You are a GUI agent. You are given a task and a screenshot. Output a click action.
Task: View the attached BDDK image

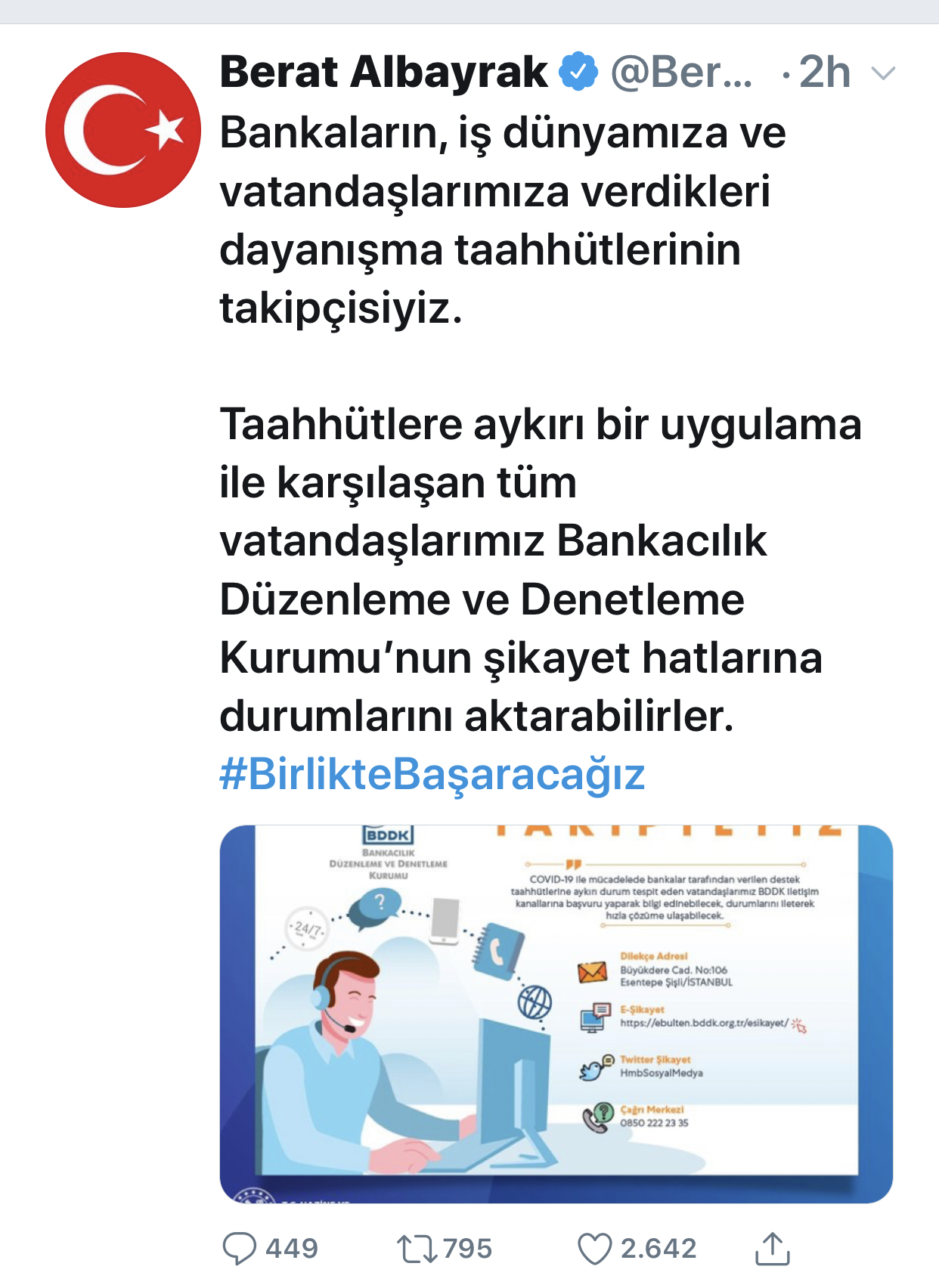point(556,1013)
